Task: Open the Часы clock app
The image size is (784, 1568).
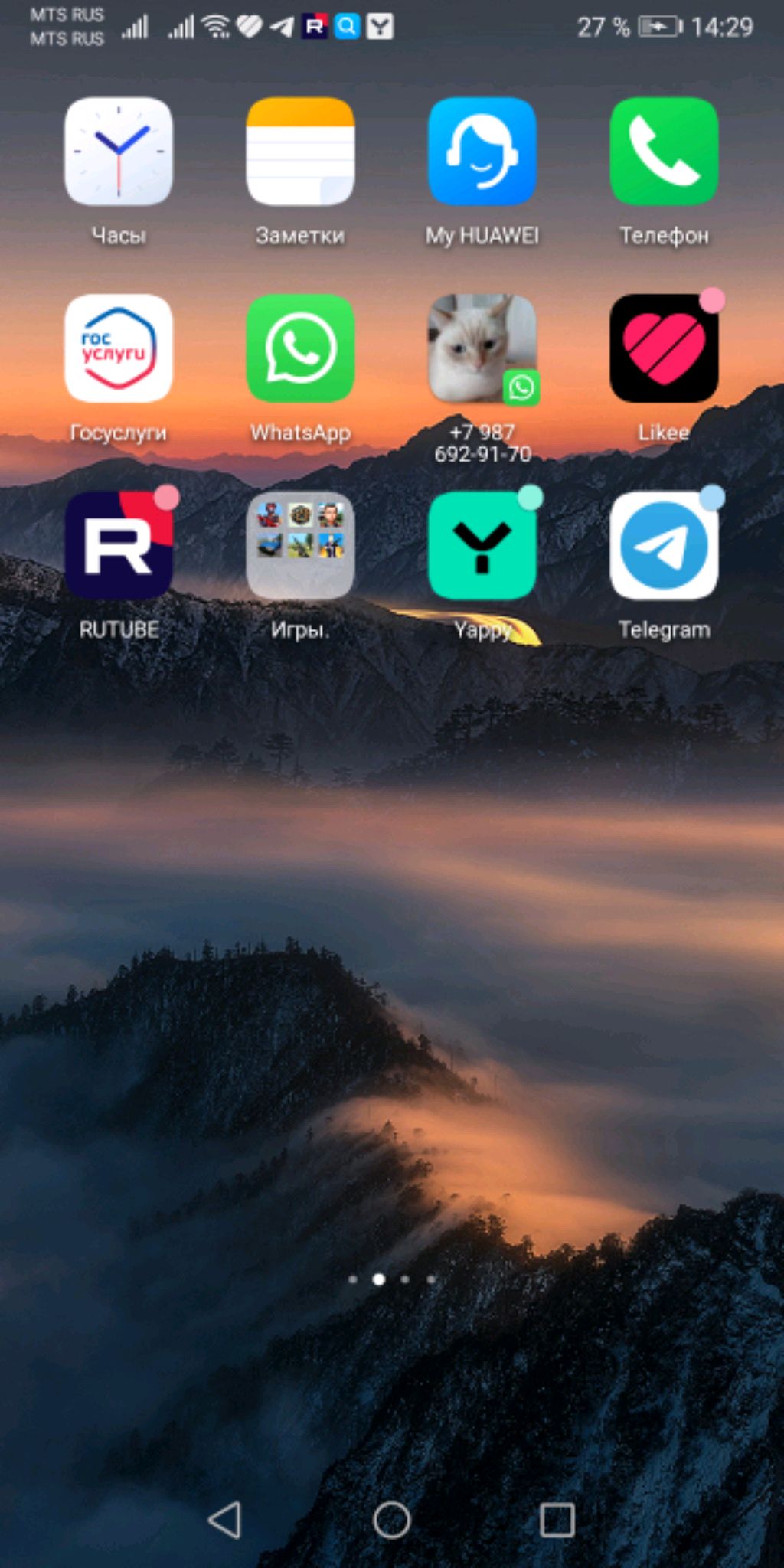Action: (119, 152)
